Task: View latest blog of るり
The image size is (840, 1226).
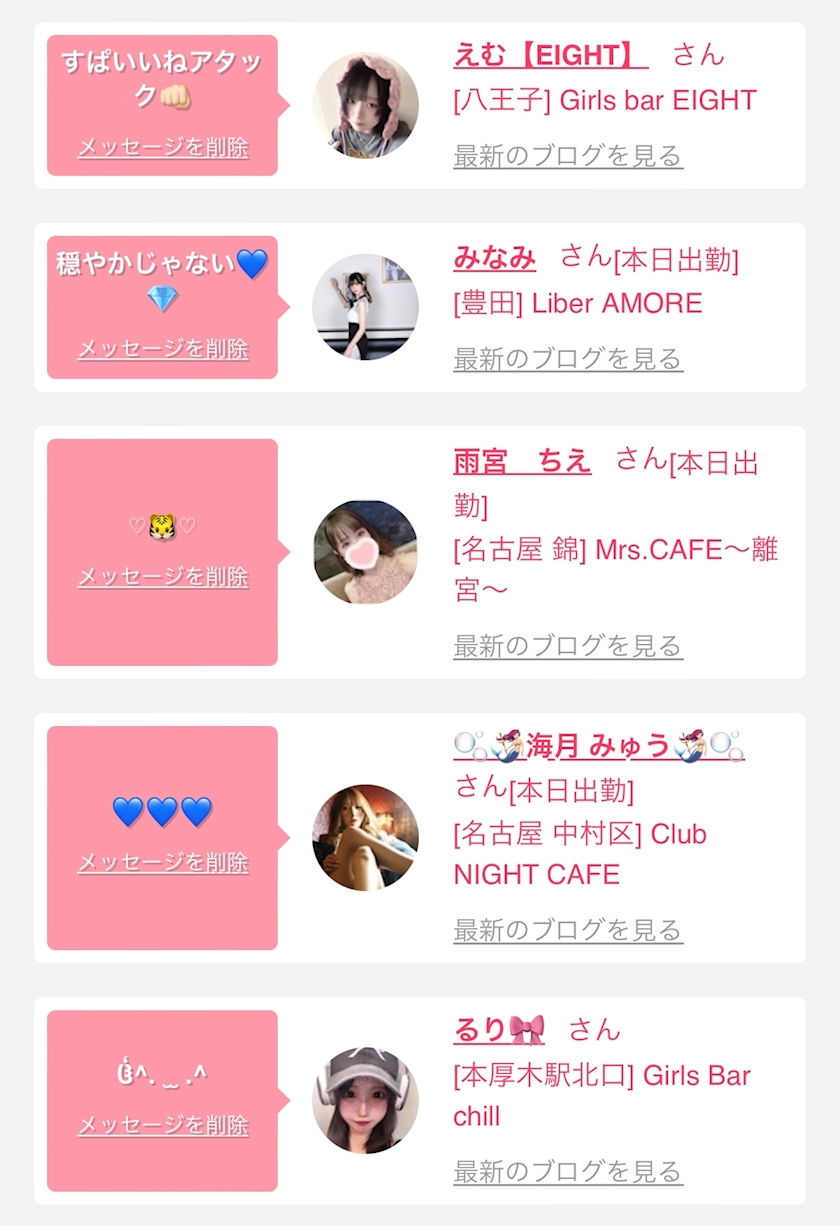Action: (x=568, y=1171)
